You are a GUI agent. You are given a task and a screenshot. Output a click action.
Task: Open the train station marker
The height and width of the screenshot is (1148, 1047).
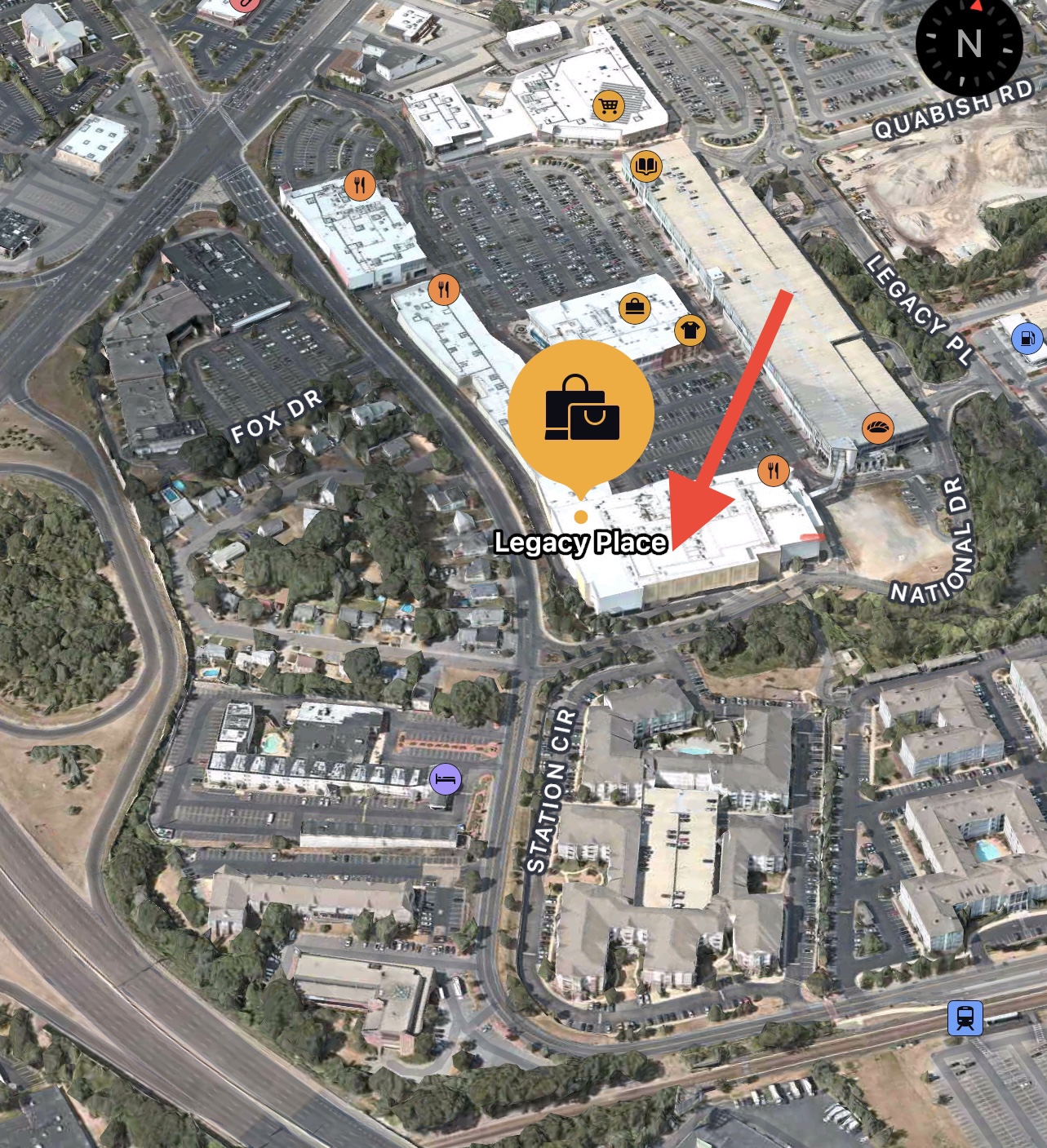point(965,1017)
